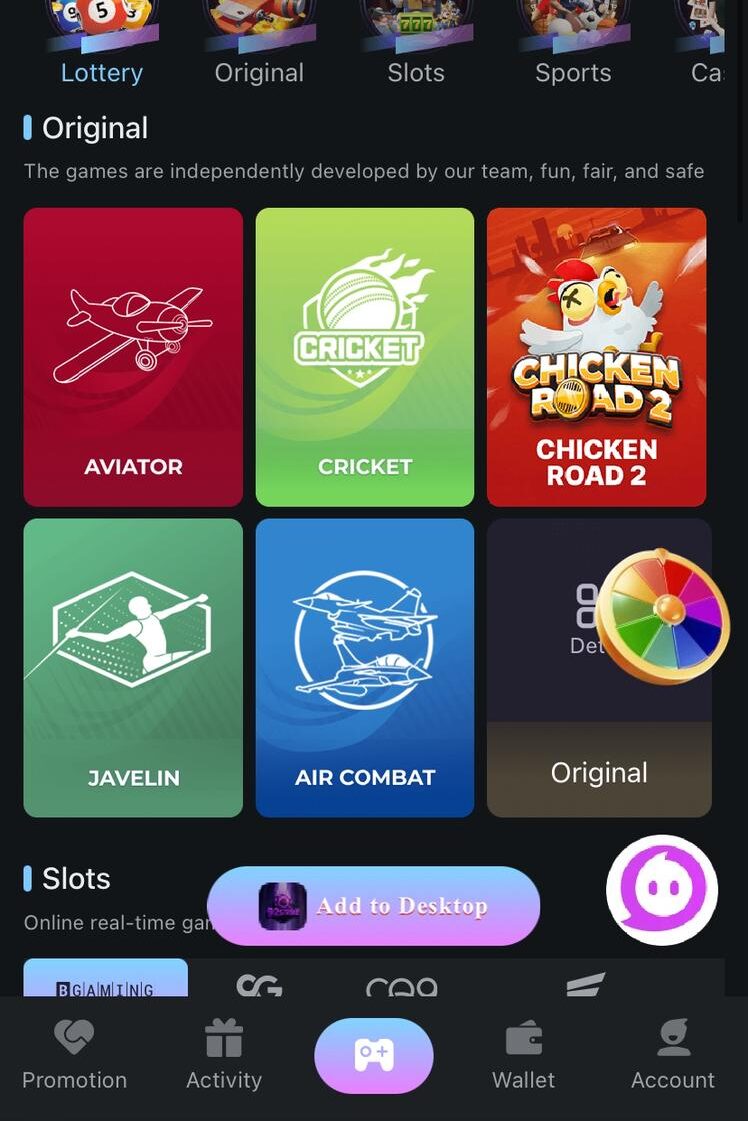This screenshot has height=1121, width=748.
Task: Go to the Promotion tab
Action: click(x=74, y=1056)
